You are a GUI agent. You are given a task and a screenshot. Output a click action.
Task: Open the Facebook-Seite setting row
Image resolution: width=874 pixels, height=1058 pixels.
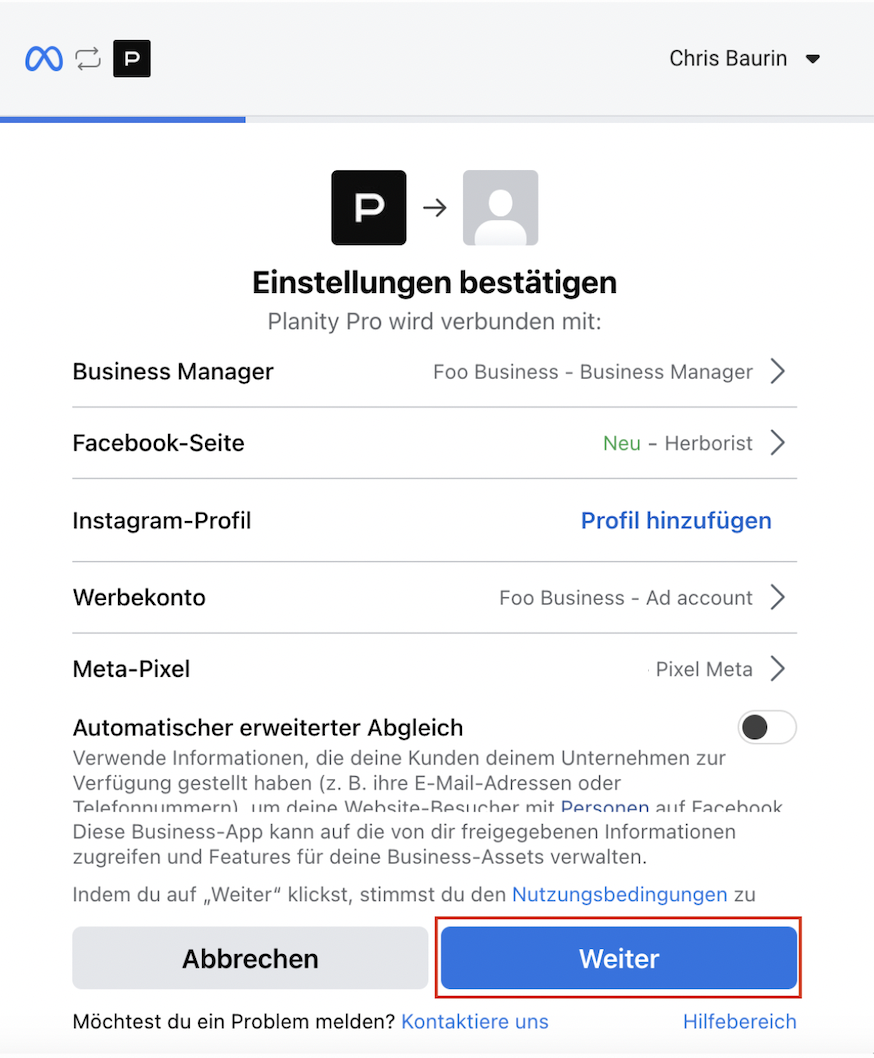(x=434, y=443)
